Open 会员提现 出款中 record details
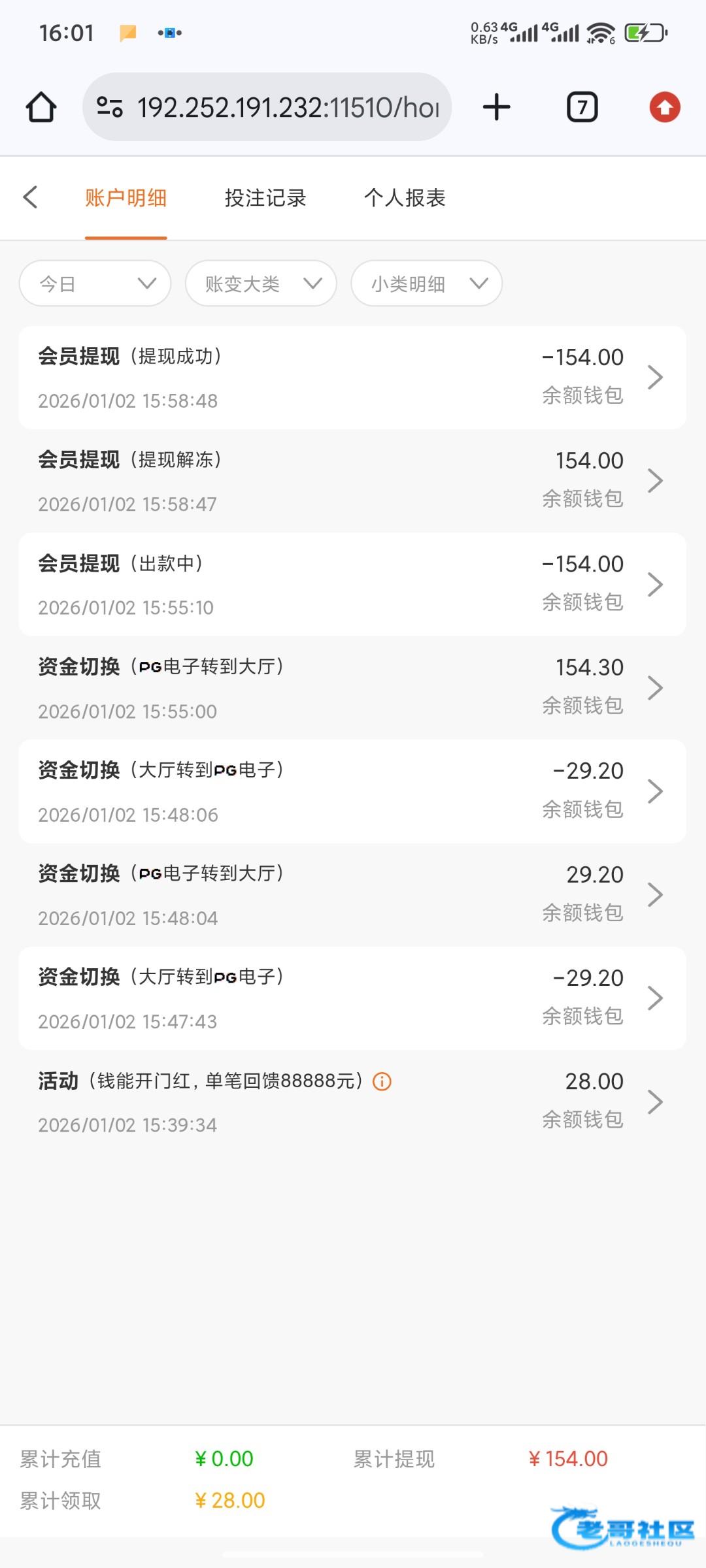This screenshot has height=1568, width=706. [352, 584]
